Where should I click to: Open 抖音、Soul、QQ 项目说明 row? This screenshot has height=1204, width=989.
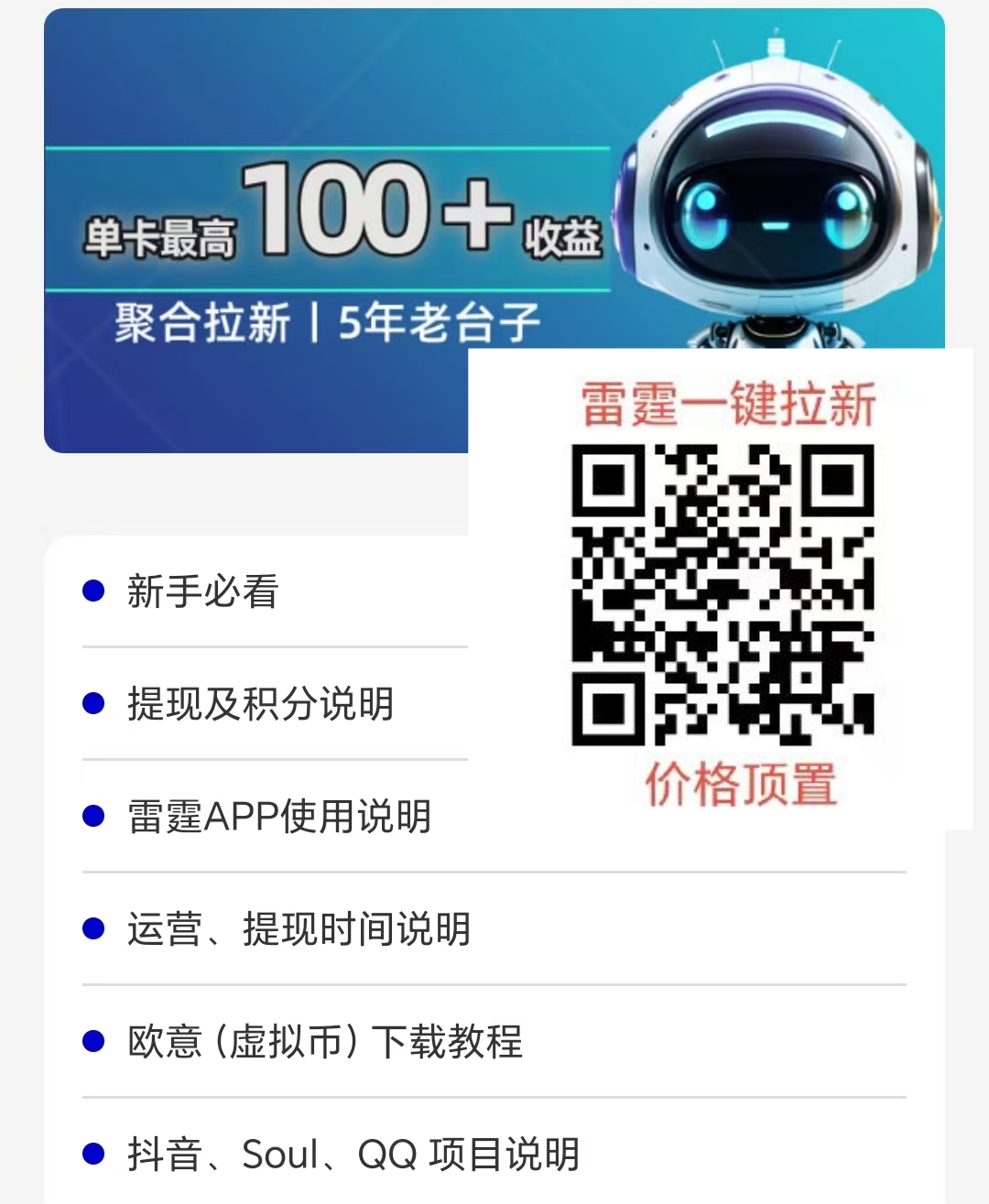[353, 1155]
